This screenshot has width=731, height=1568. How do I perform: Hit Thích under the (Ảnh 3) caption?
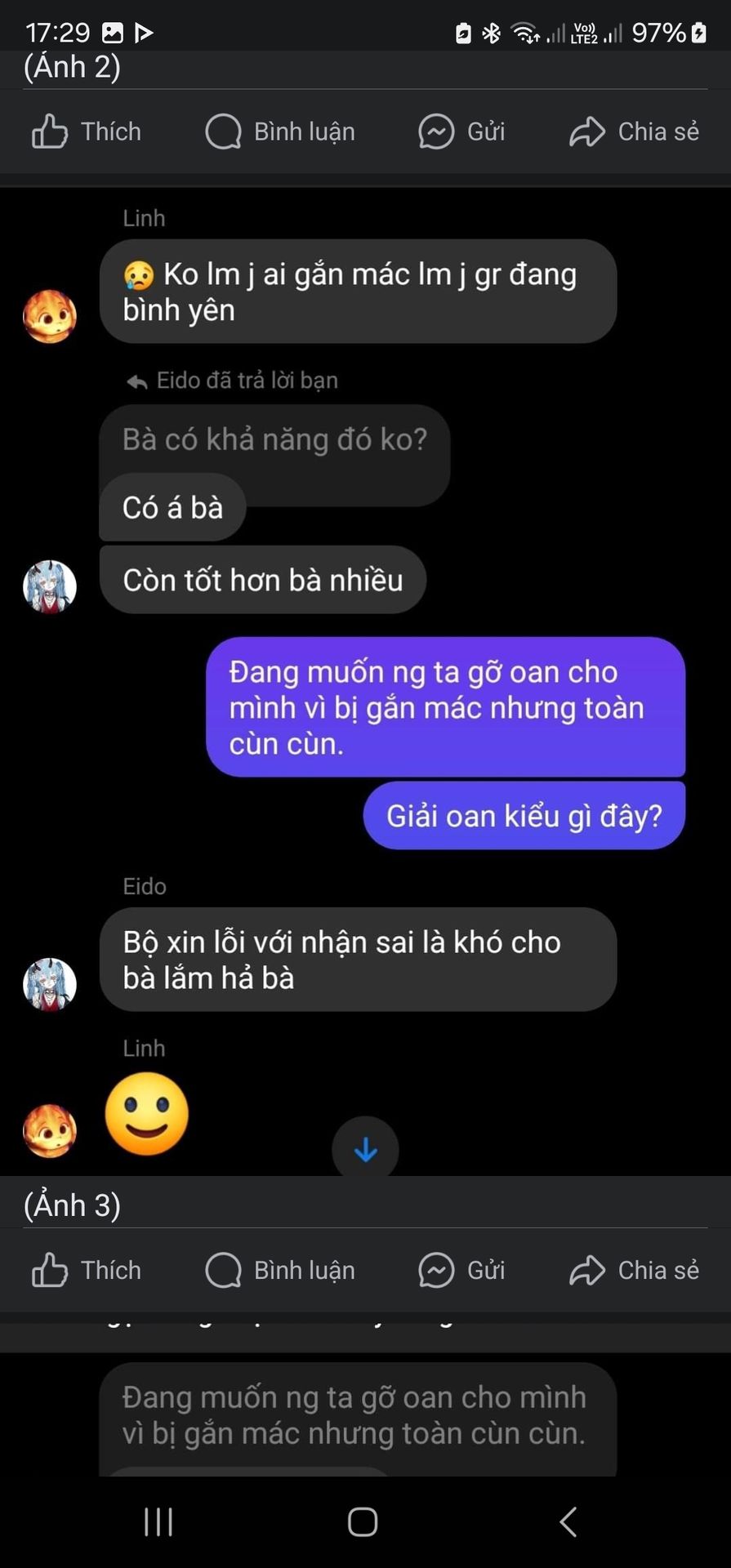[x=87, y=1270]
